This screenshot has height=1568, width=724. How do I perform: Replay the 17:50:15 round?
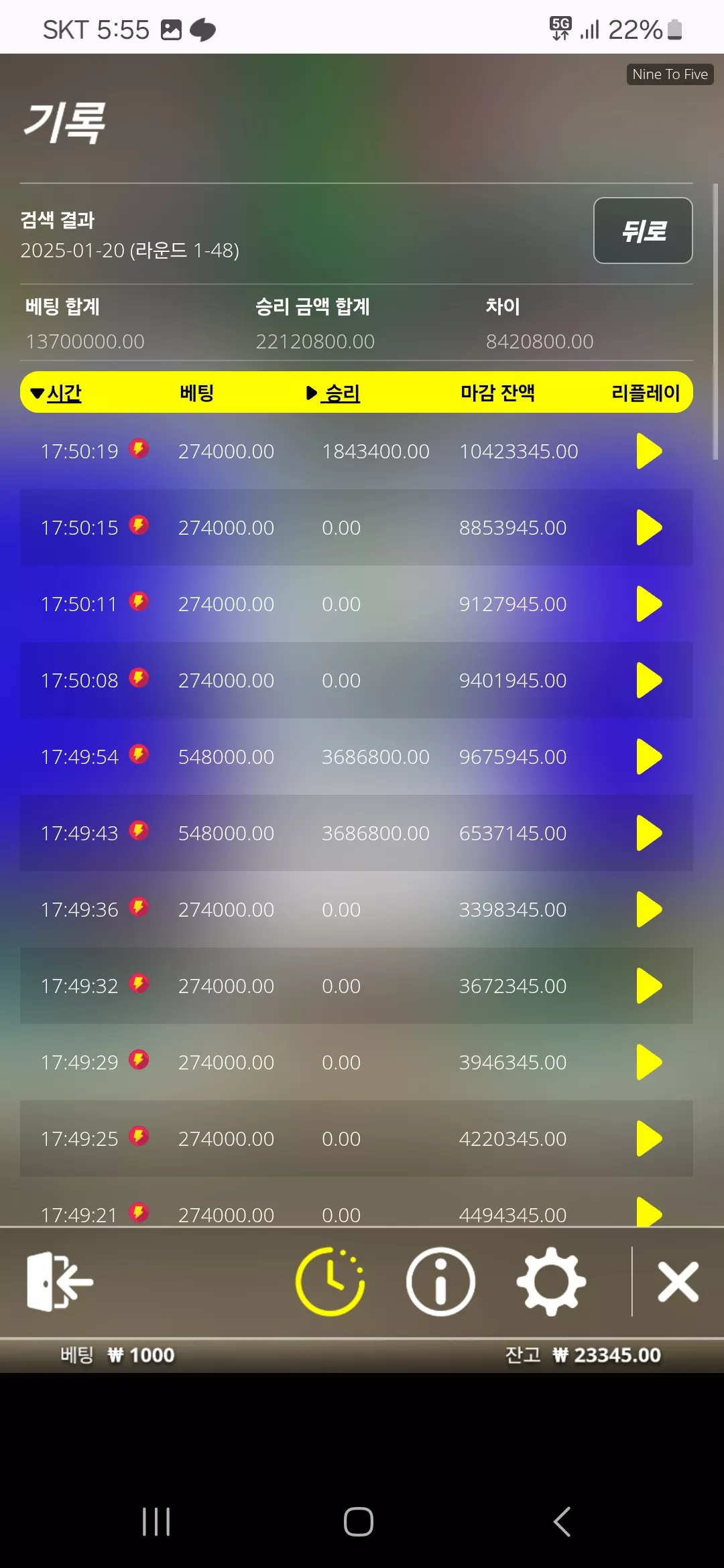[649, 527]
